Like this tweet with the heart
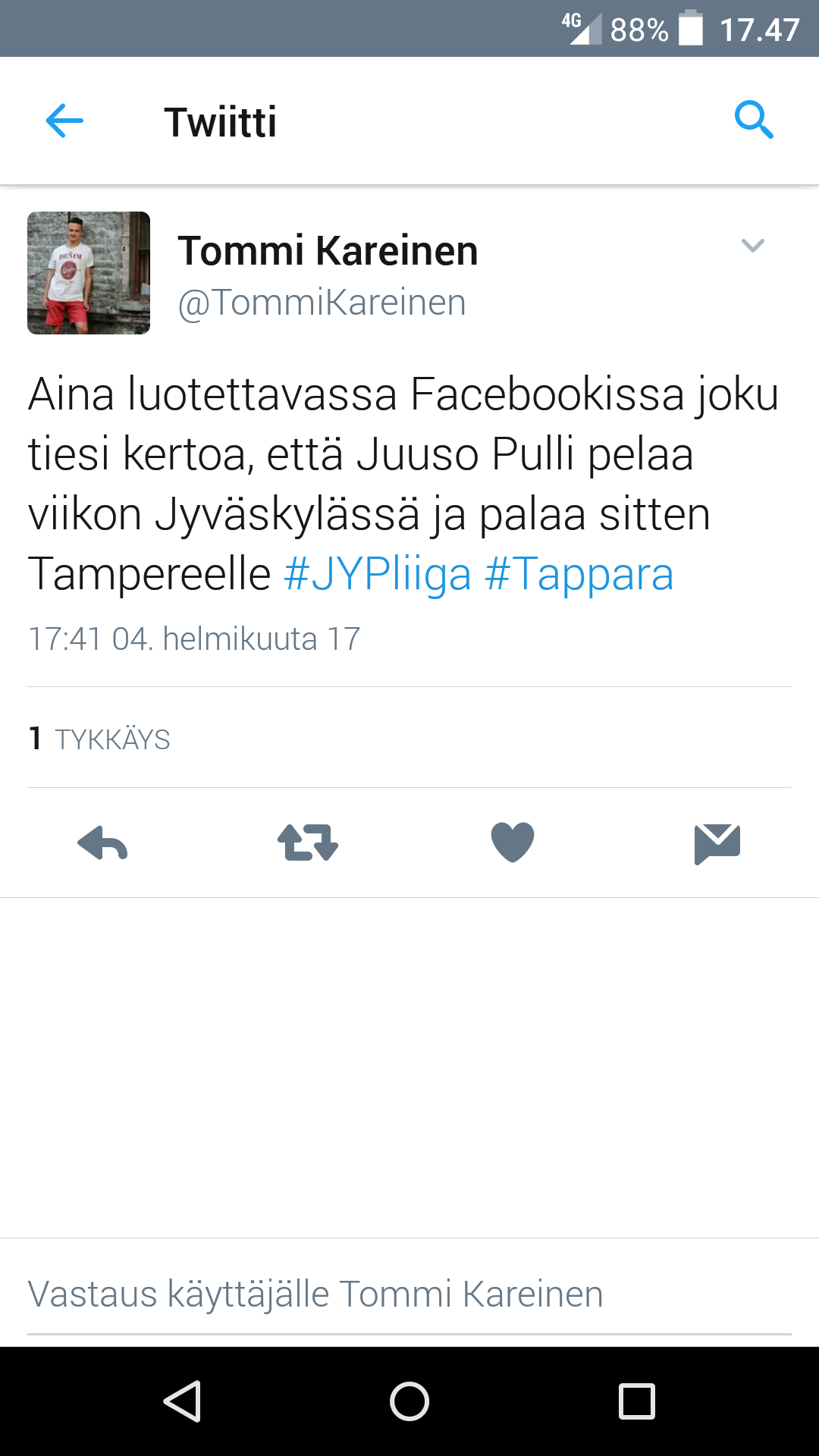819x1456 pixels. [x=513, y=843]
